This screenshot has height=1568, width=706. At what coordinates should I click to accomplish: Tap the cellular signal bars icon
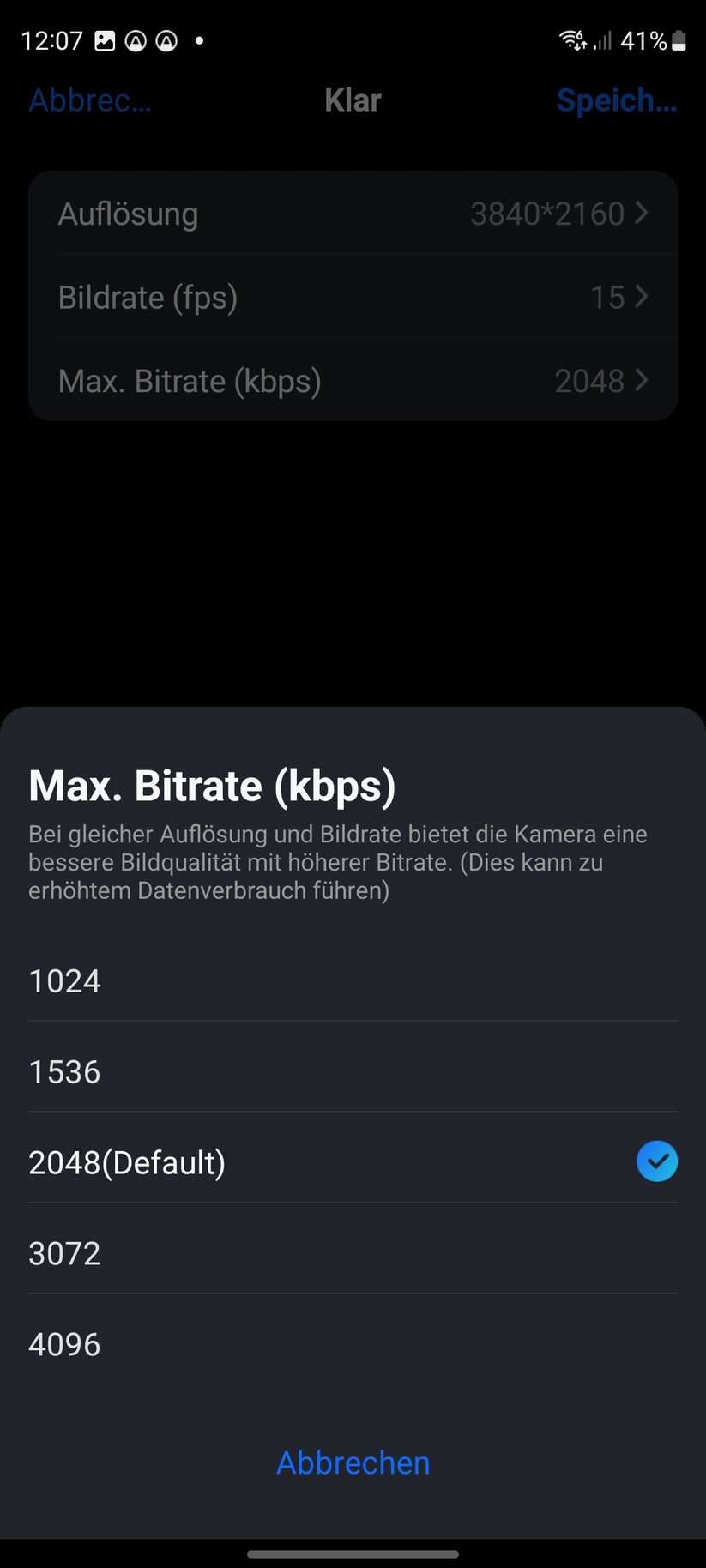603,40
